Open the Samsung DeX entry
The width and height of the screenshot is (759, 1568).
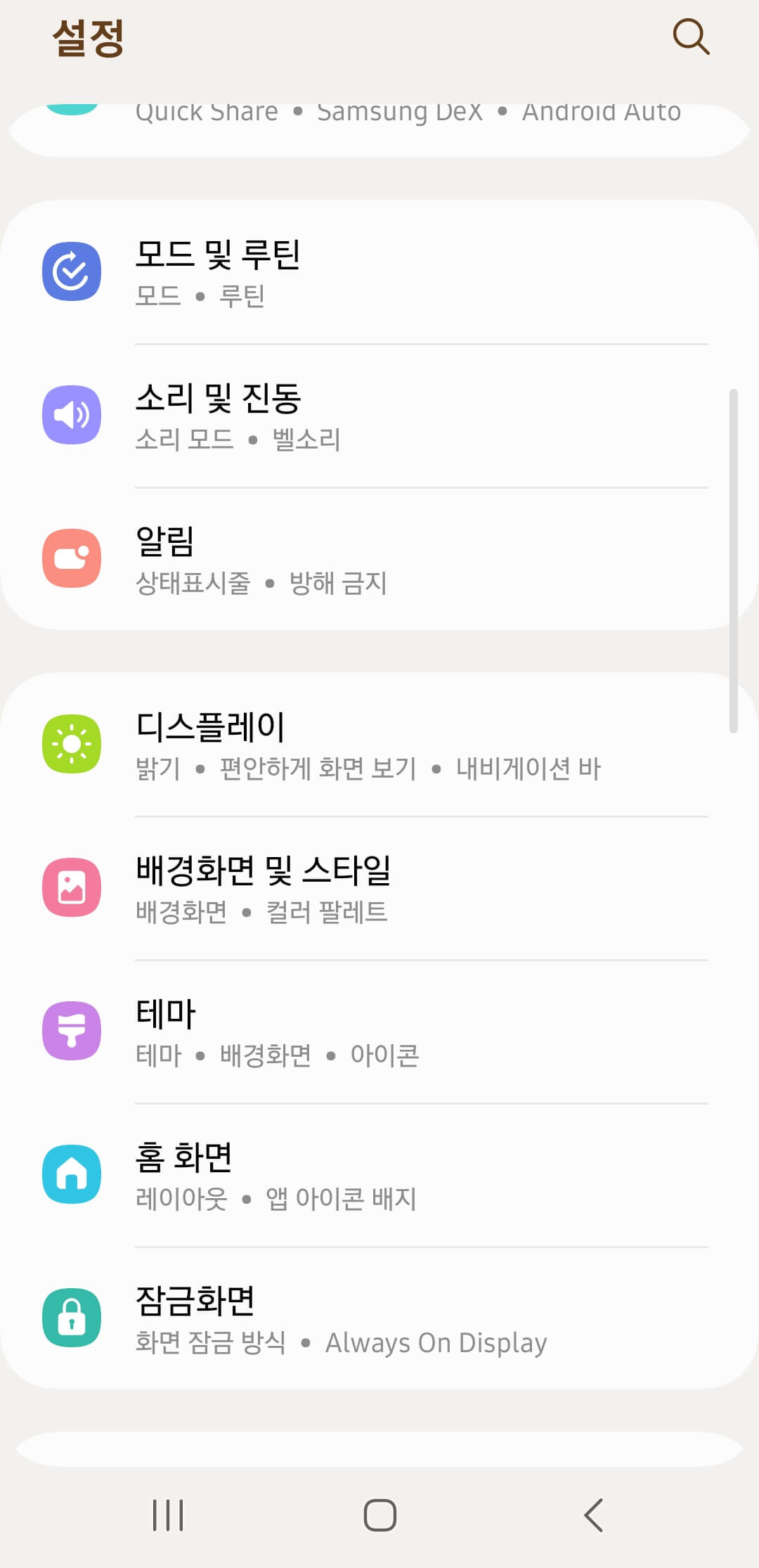(399, 113)
